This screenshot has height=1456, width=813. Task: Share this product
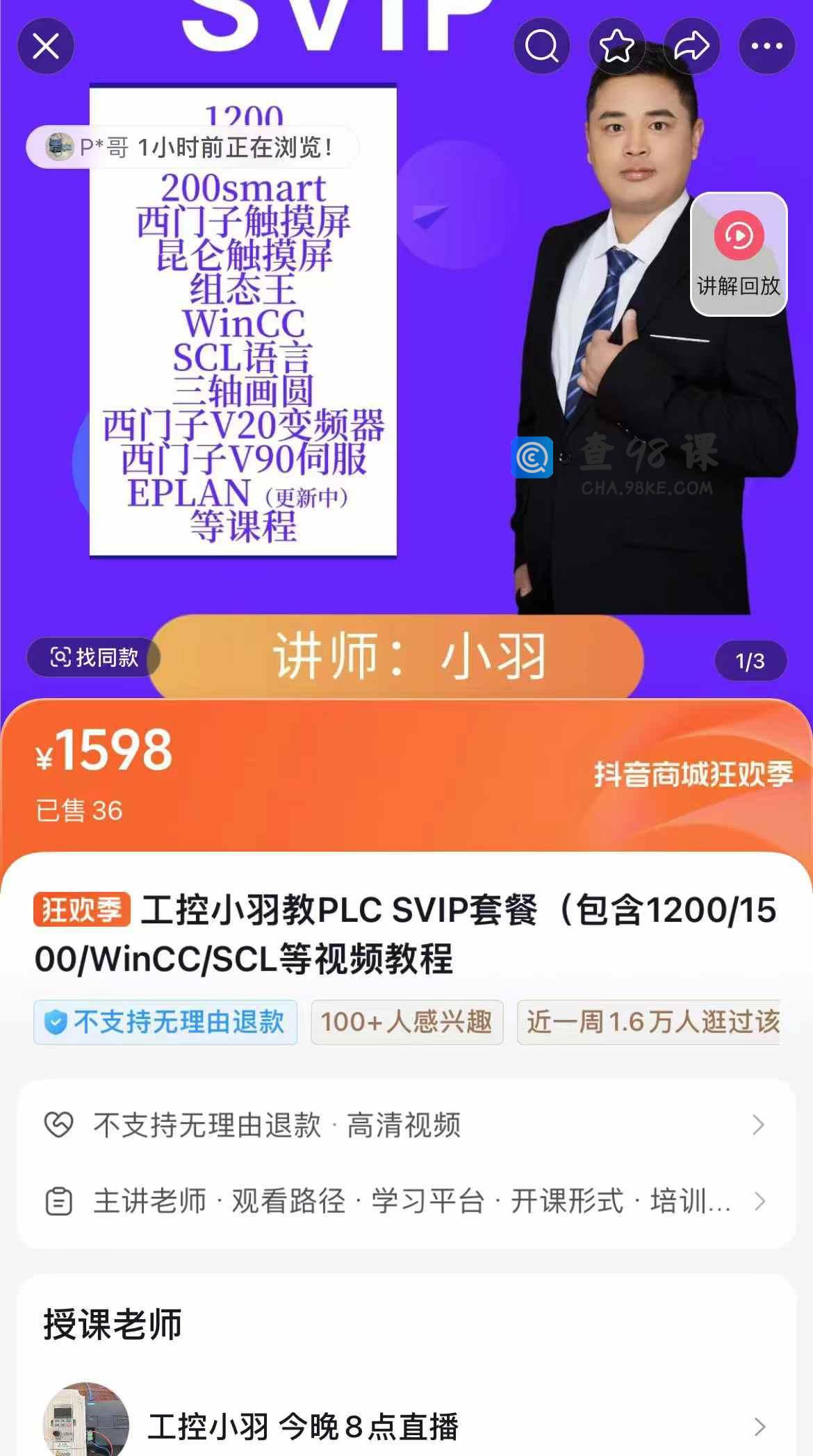(x=691, y=47)
